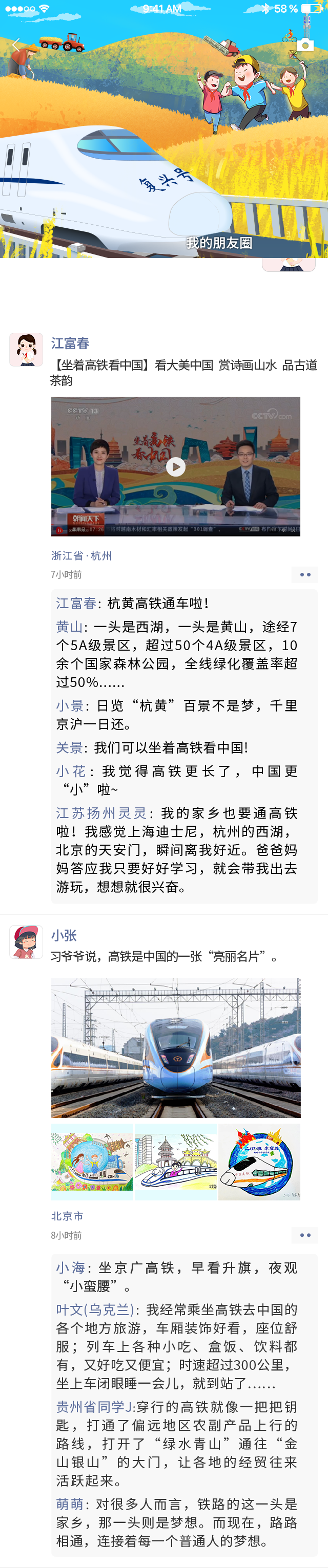
Task: Enlarge the large train photo in 小张's post
Action: coord(176,1047)
